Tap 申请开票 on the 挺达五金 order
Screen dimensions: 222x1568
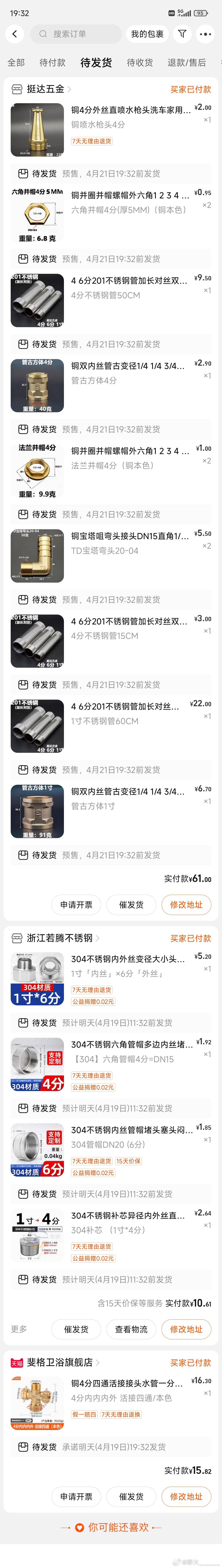pos(76,905)
